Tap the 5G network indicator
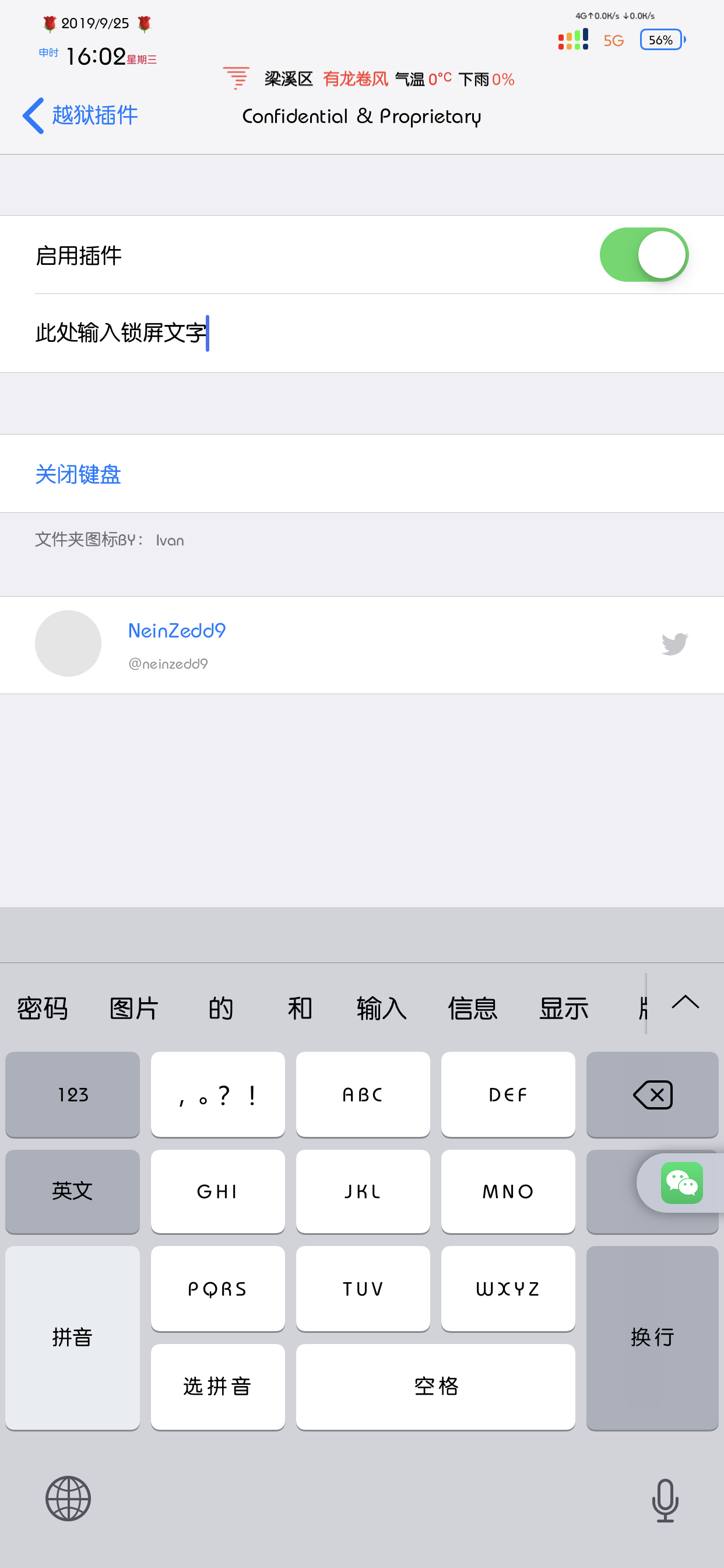The height and width of the screenshot is (1568, 724). 613,40
